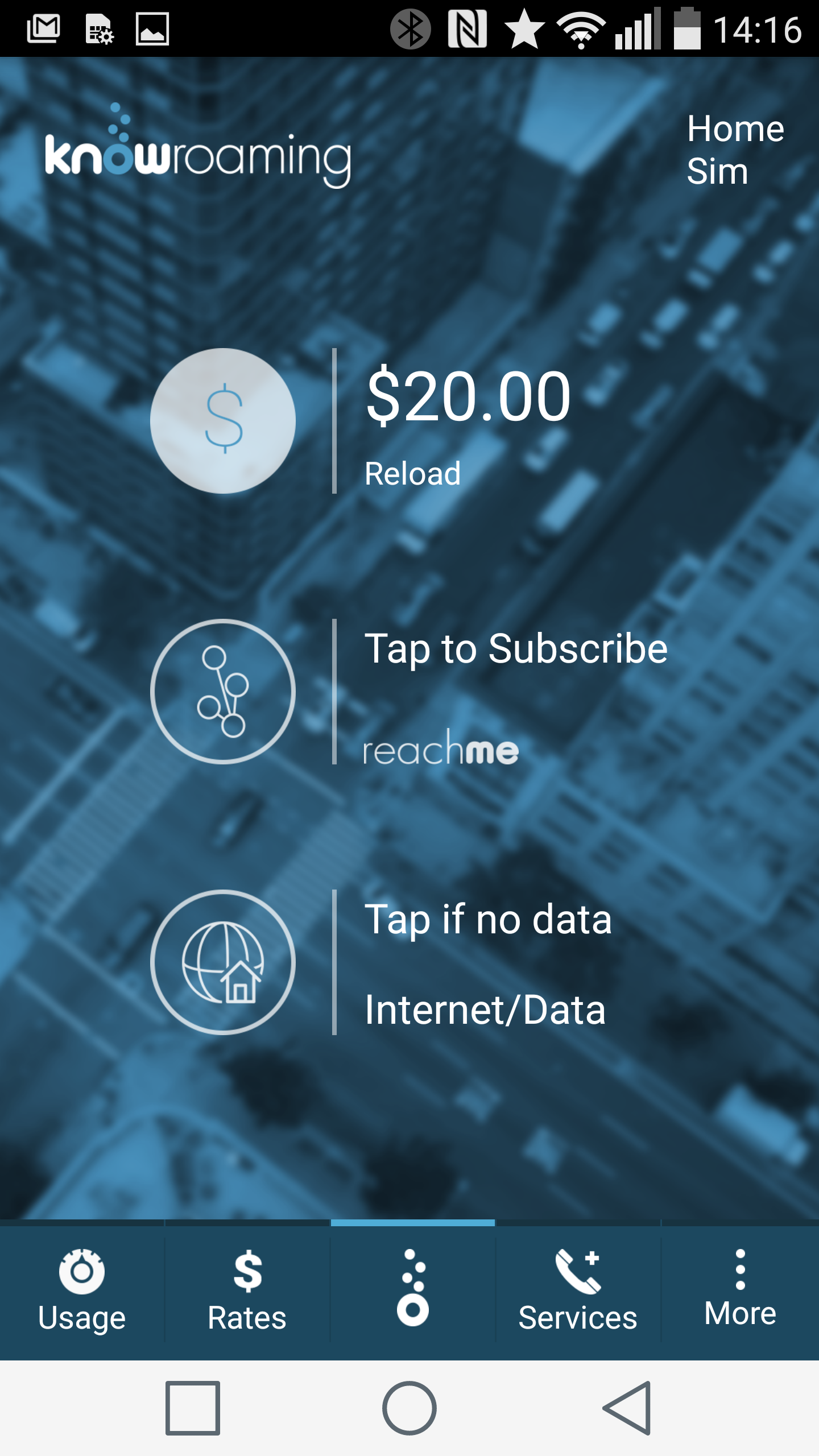Select the KnowRoaming home tab

(x=413, y=1291)
